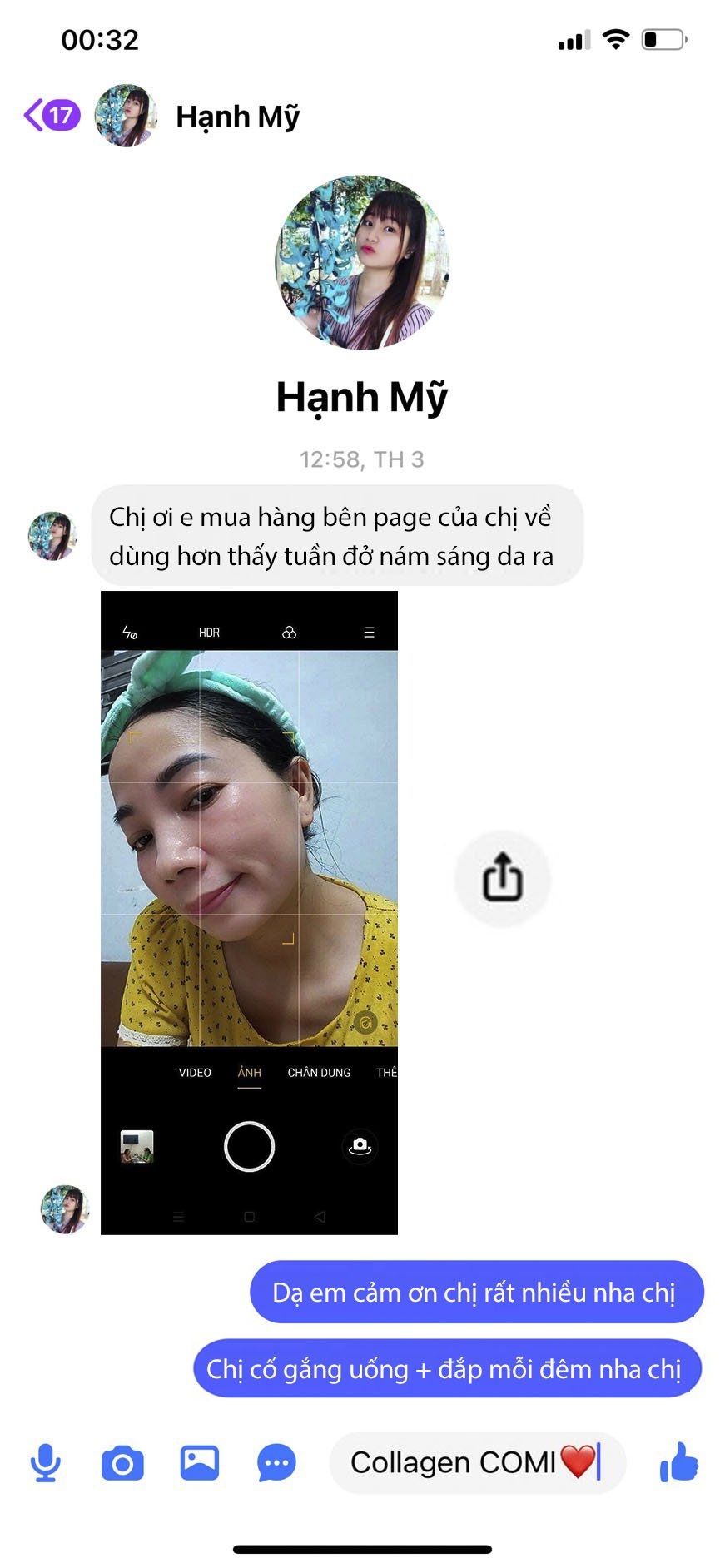The height and width of the screenshot is (1568, 725).
Task: Open the camera to take a photo
Action: tap(122, 1463)
